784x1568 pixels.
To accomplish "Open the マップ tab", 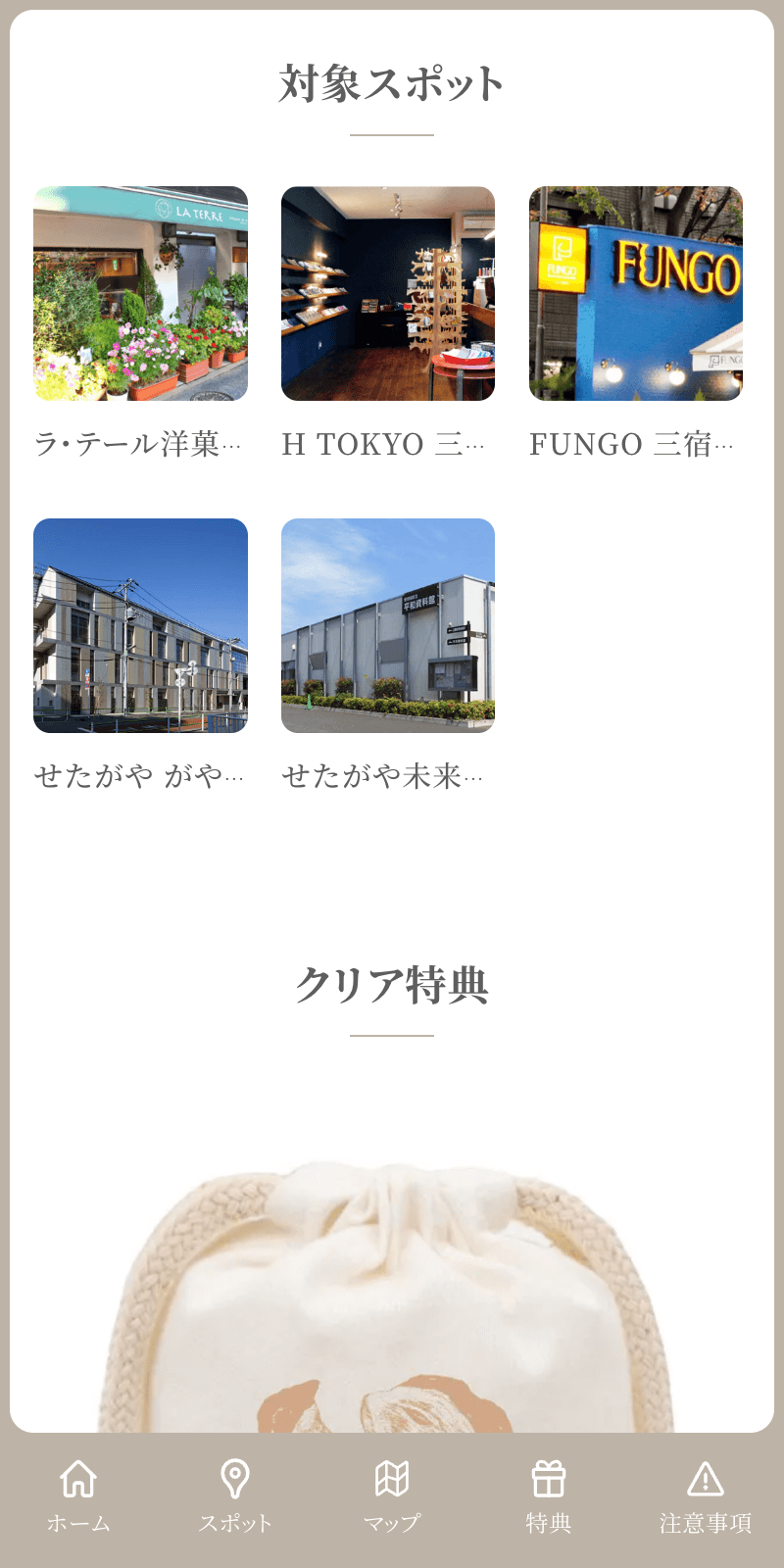I will 392,1496.
